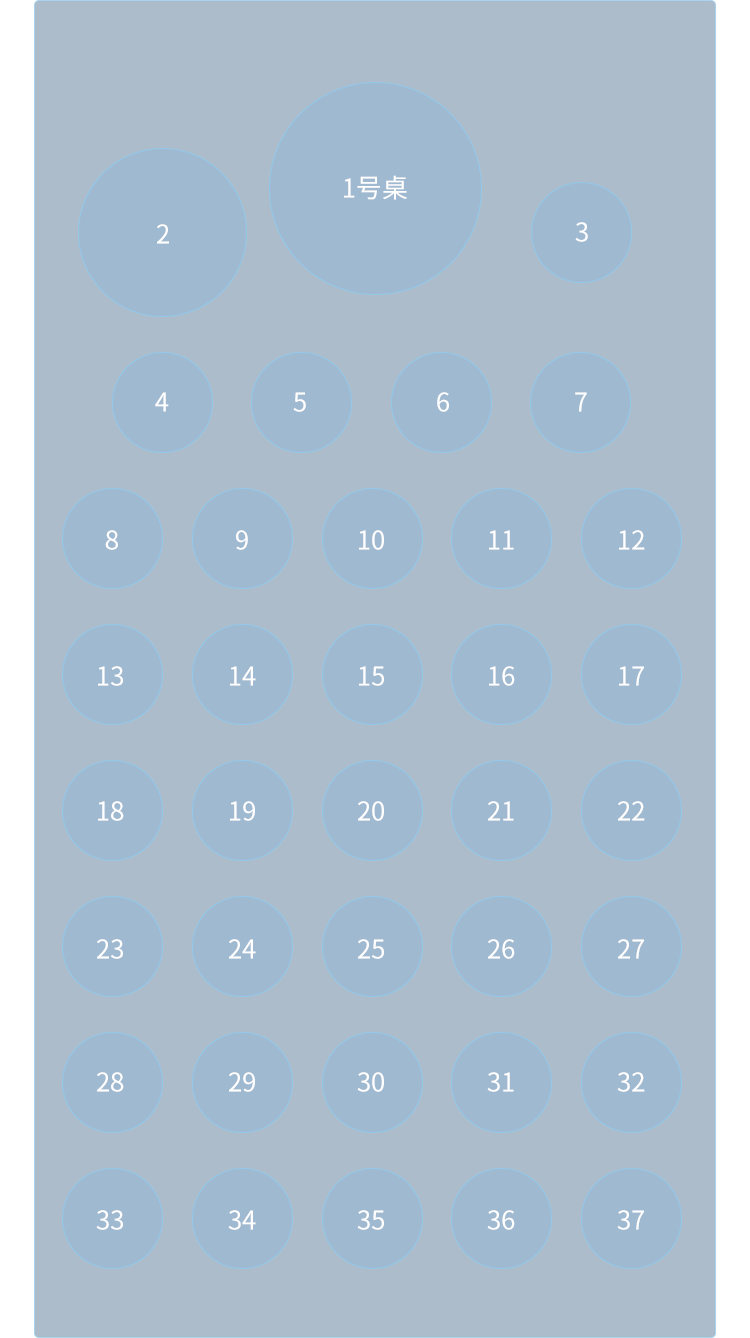Open table 24
The image size is (750, 1338).
242,947
